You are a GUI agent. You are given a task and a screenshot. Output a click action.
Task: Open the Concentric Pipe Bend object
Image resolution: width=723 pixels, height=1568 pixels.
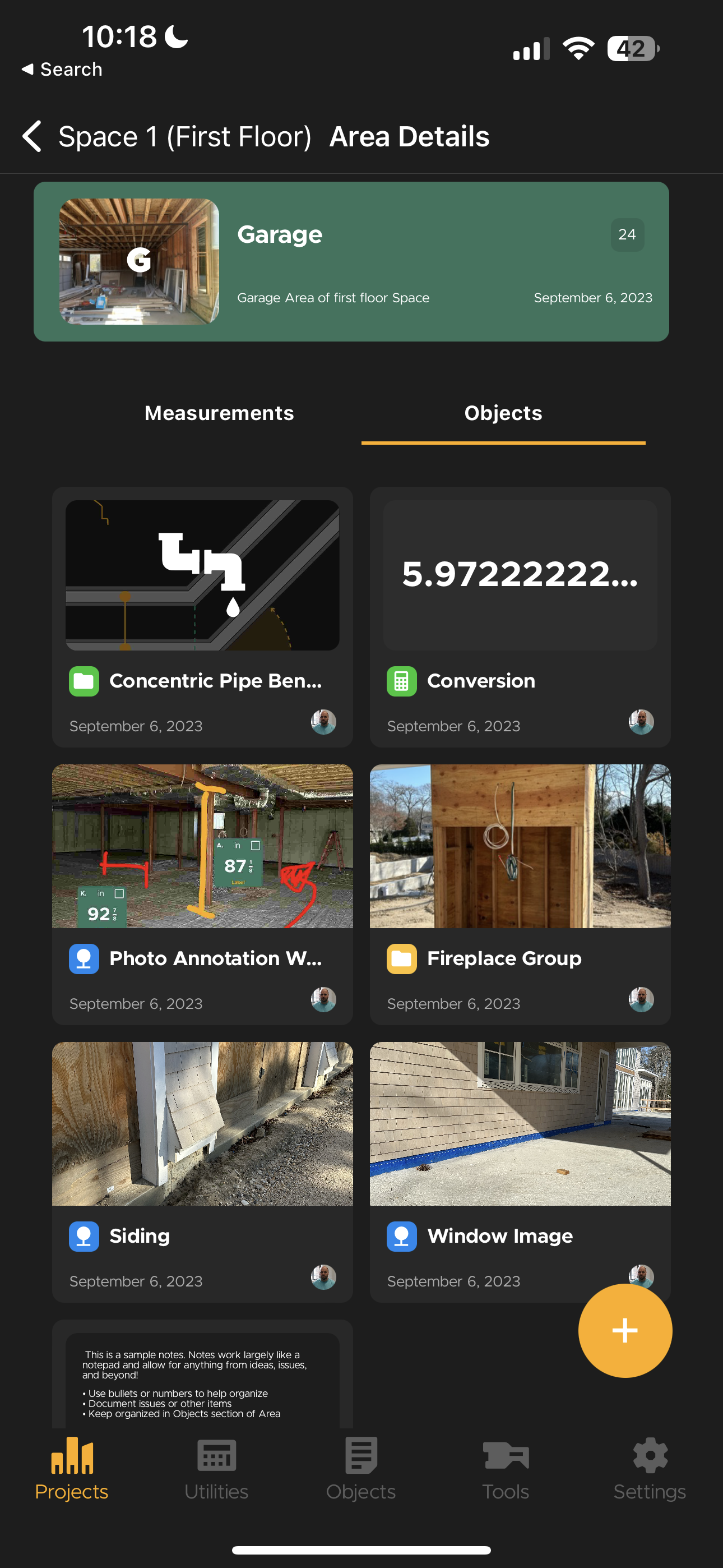click(203, 617)
